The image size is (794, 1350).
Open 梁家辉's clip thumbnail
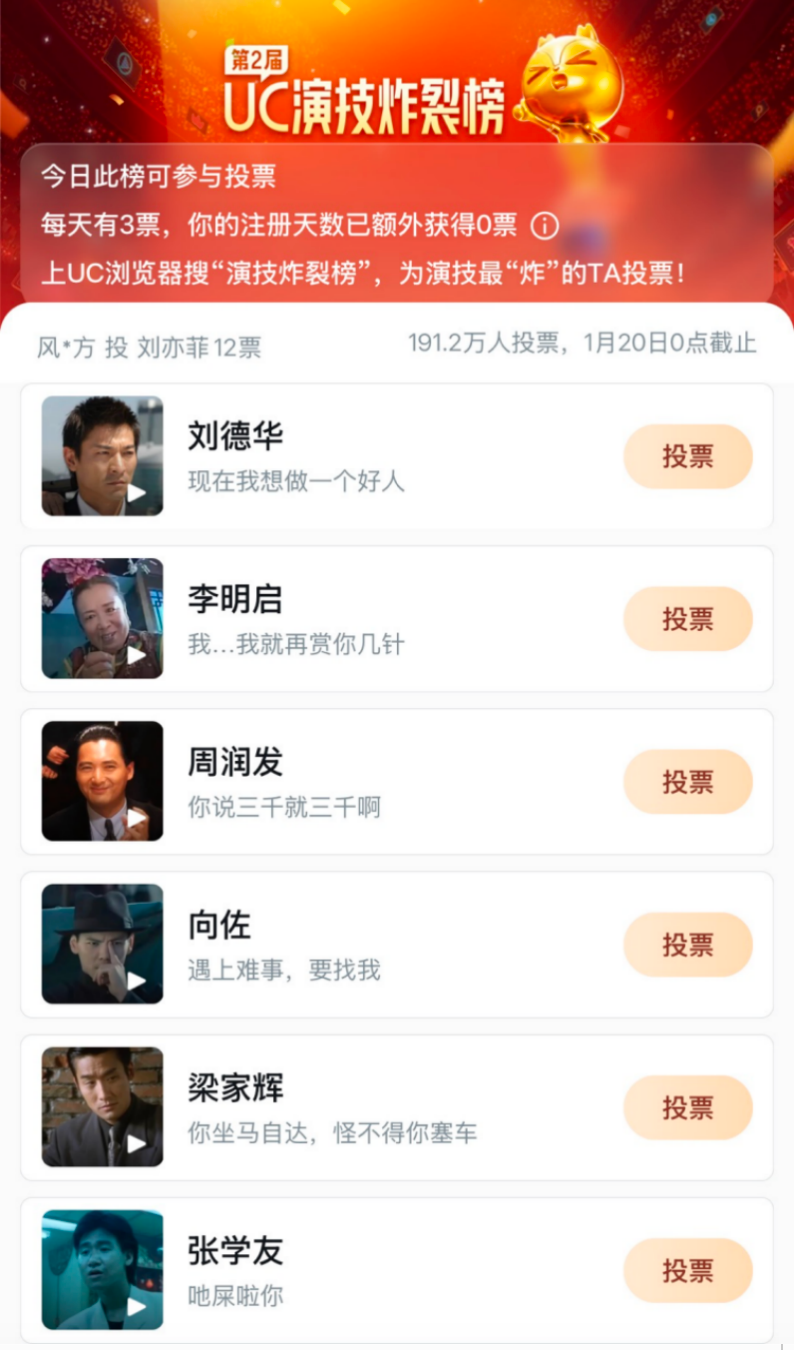(x=102, y=1107)
